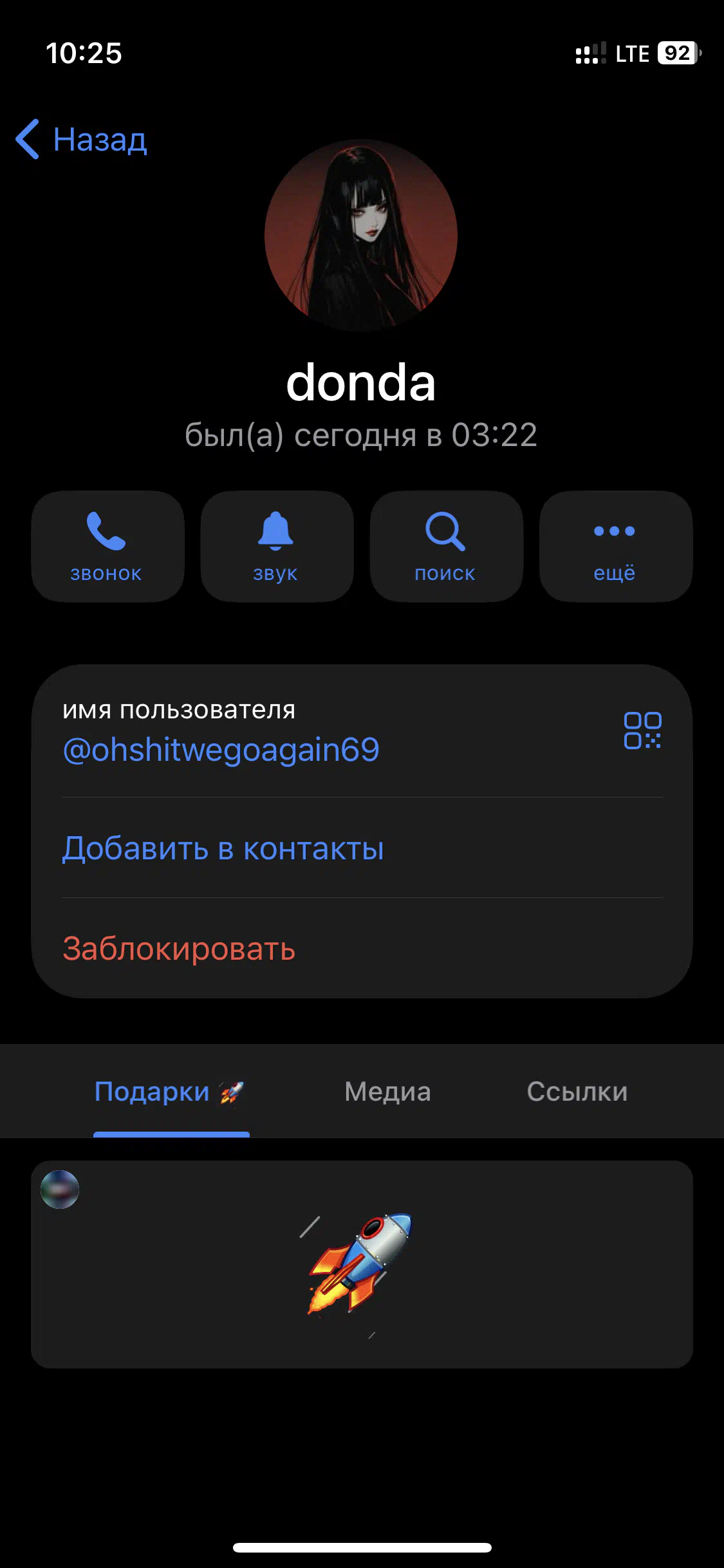This screenshot has height=1568, width=724.
Task: Block this user with Заблокировать
Action: tap(179, 949)
